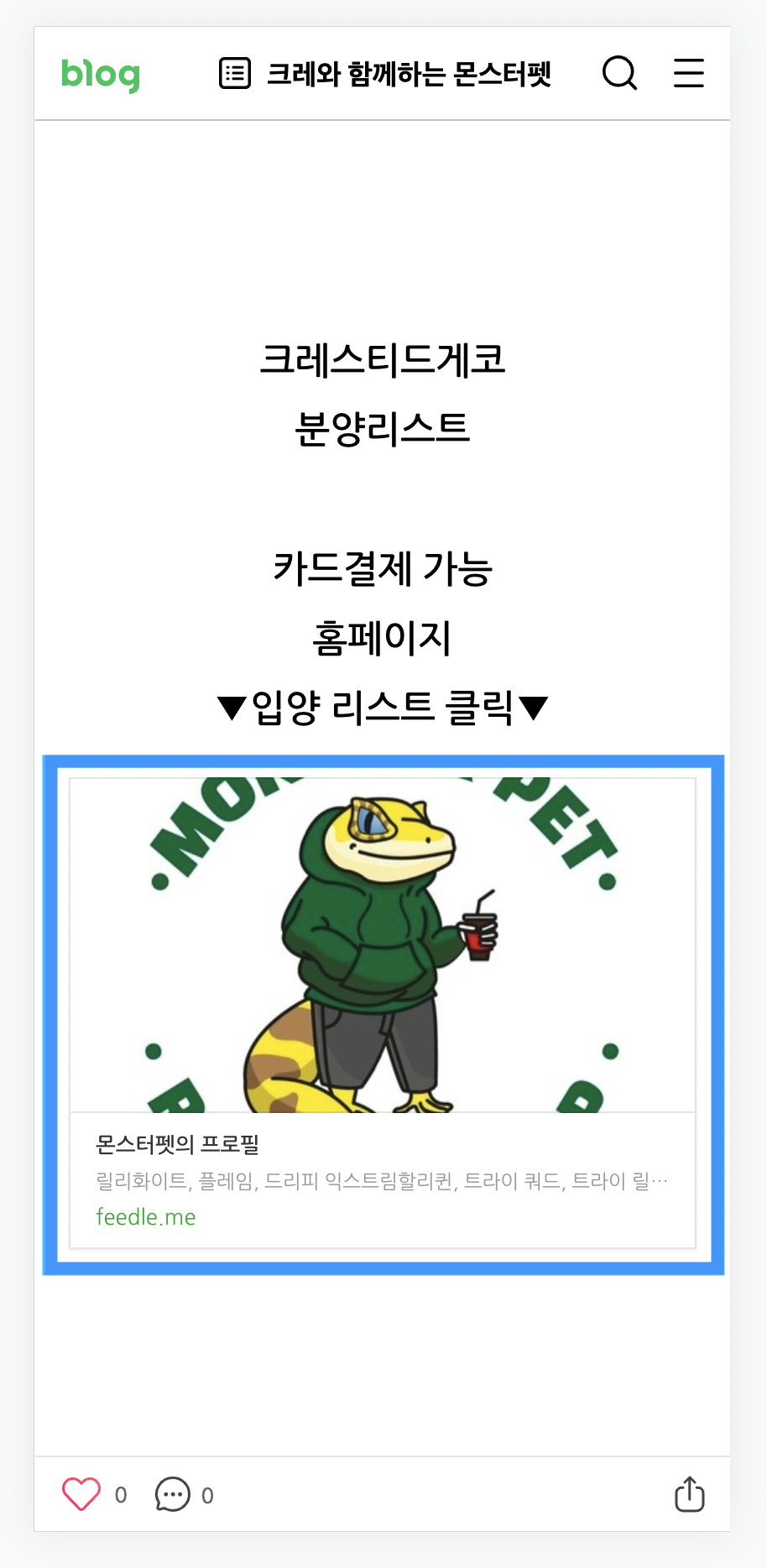
Task: Click the '카드결제 가능' text line
Action: (x=383, y=568)
